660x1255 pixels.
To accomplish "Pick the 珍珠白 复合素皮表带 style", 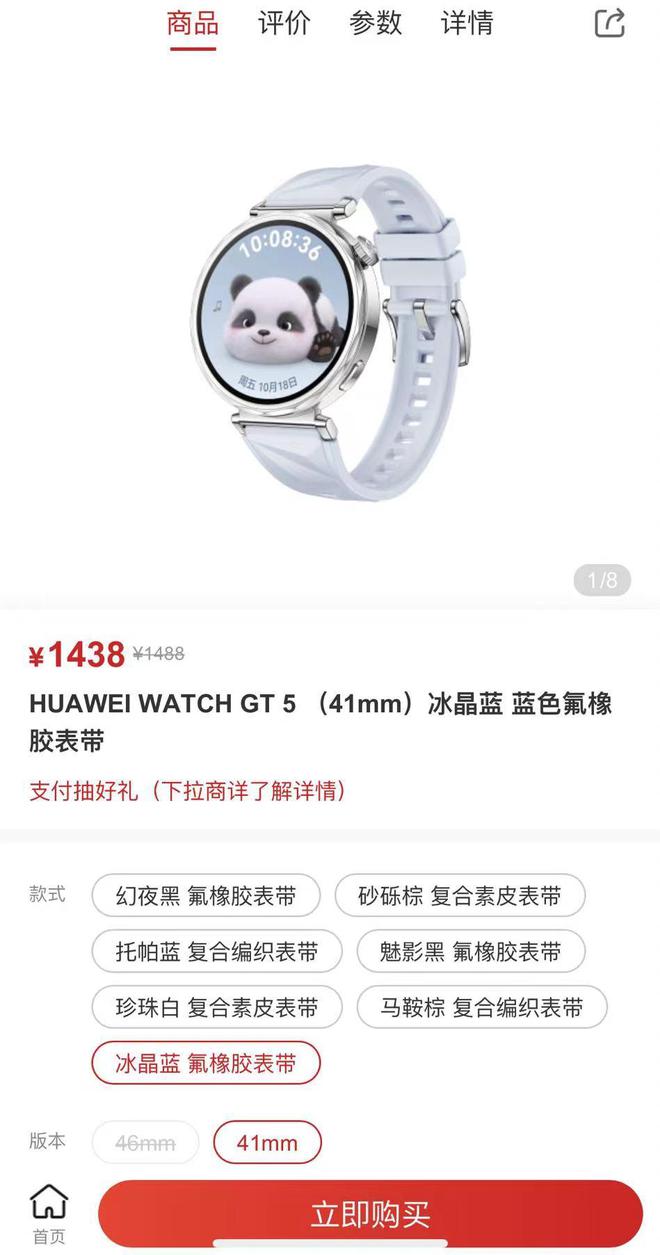I will [x=217, y=1008].
